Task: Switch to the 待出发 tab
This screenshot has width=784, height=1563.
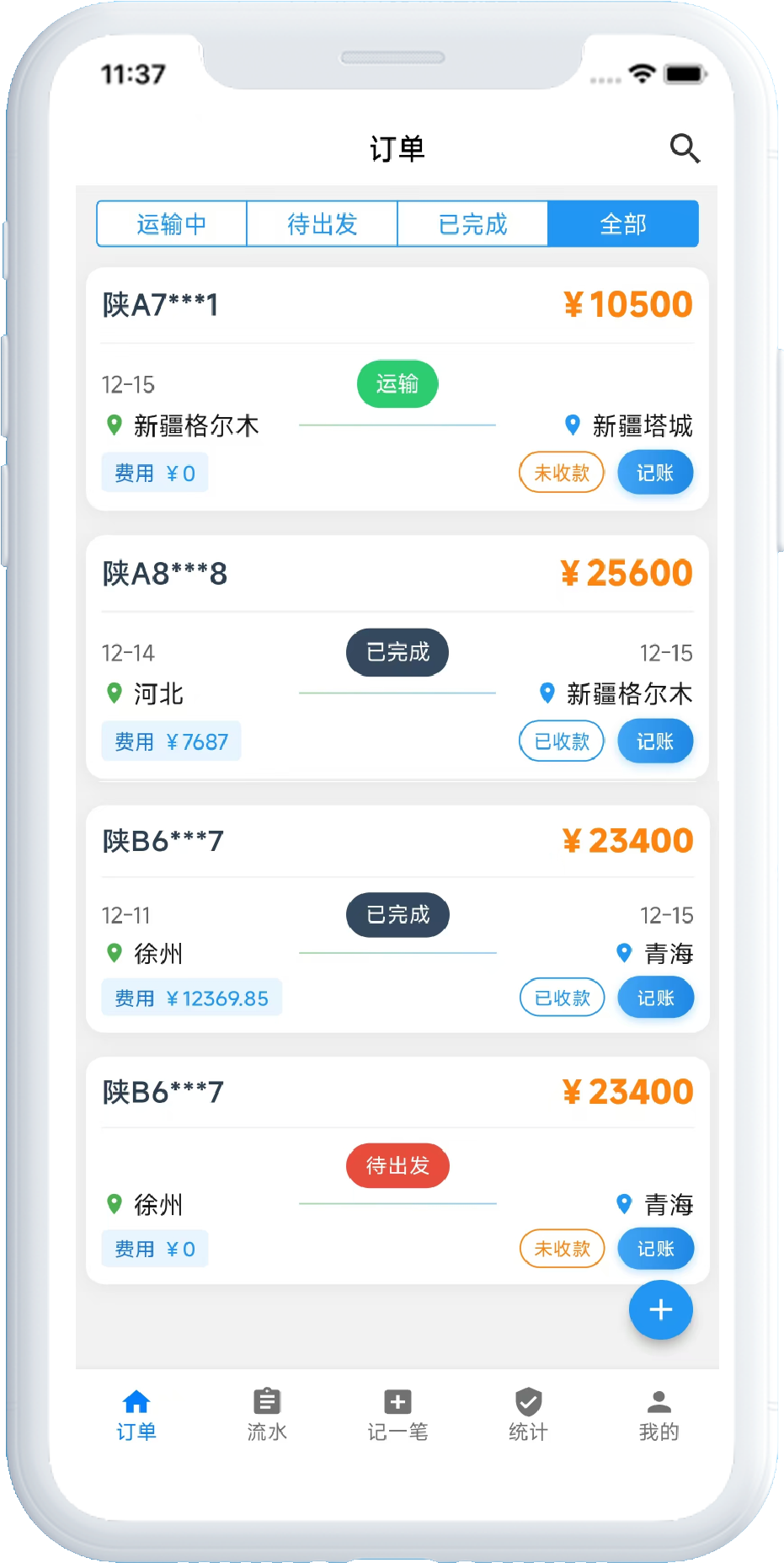Action: 322,224
